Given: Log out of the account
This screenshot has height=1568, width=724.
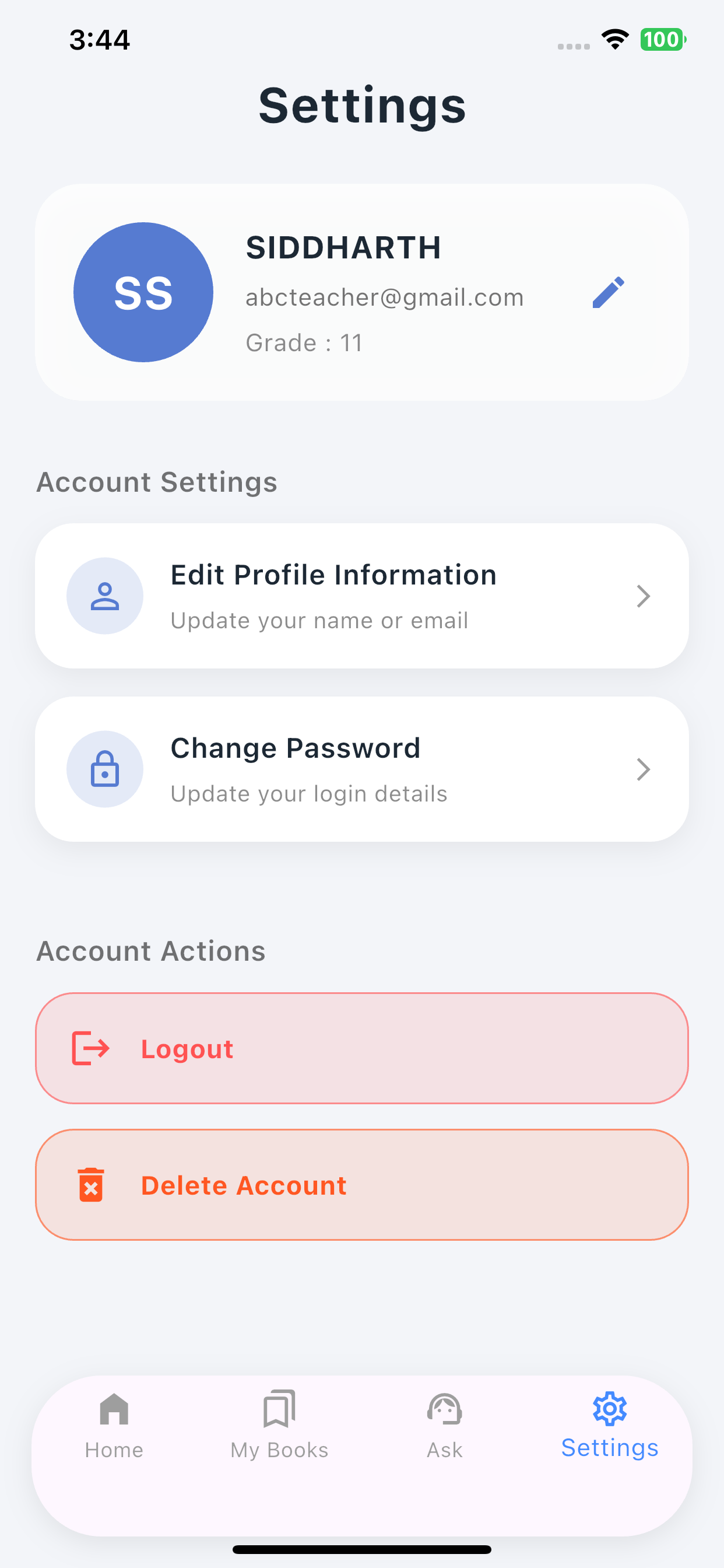Looking at the screenshot, I should coord(362,1048).
